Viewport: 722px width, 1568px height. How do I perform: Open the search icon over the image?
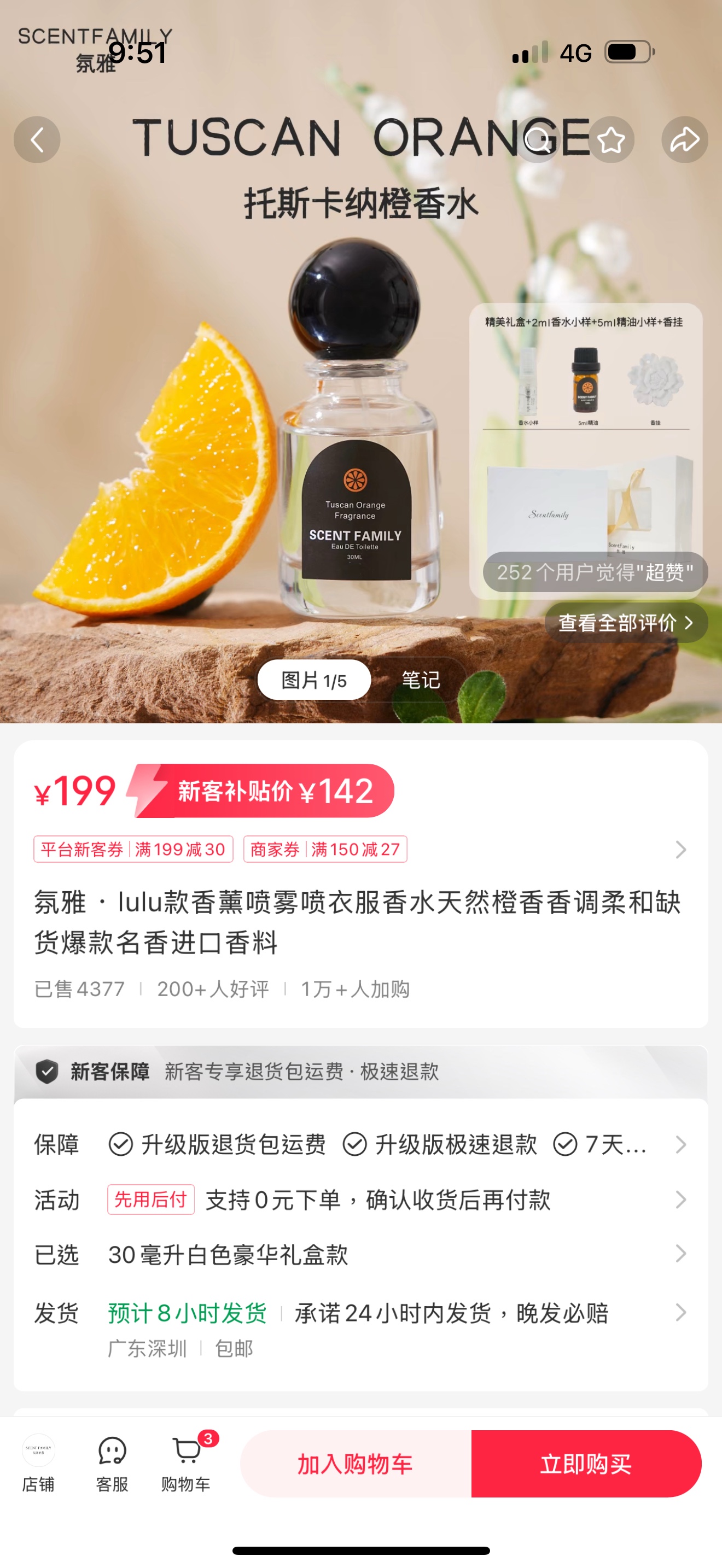click(x=537, y=139)
